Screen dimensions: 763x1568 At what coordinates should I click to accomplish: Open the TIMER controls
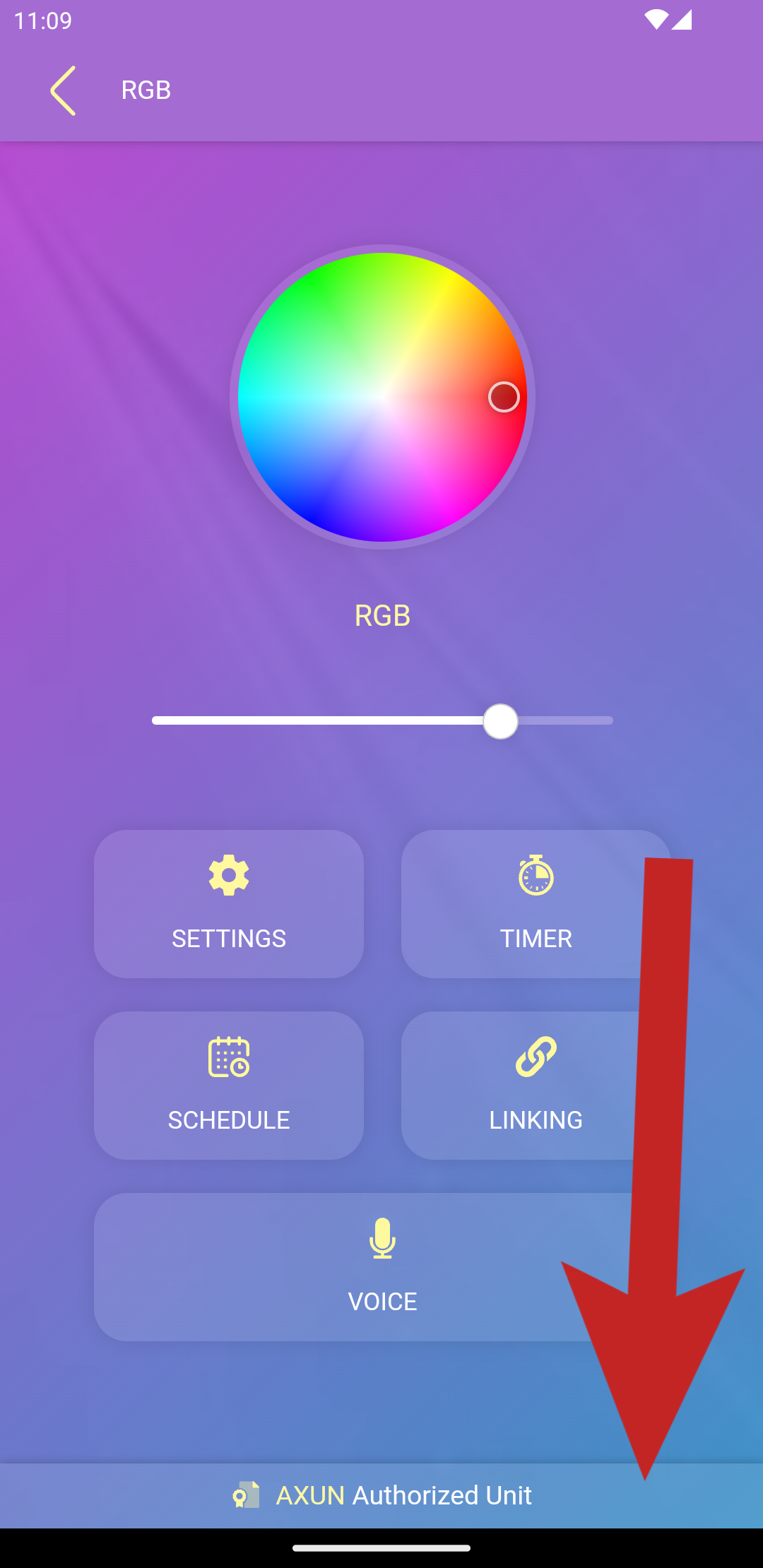(536, 904)
